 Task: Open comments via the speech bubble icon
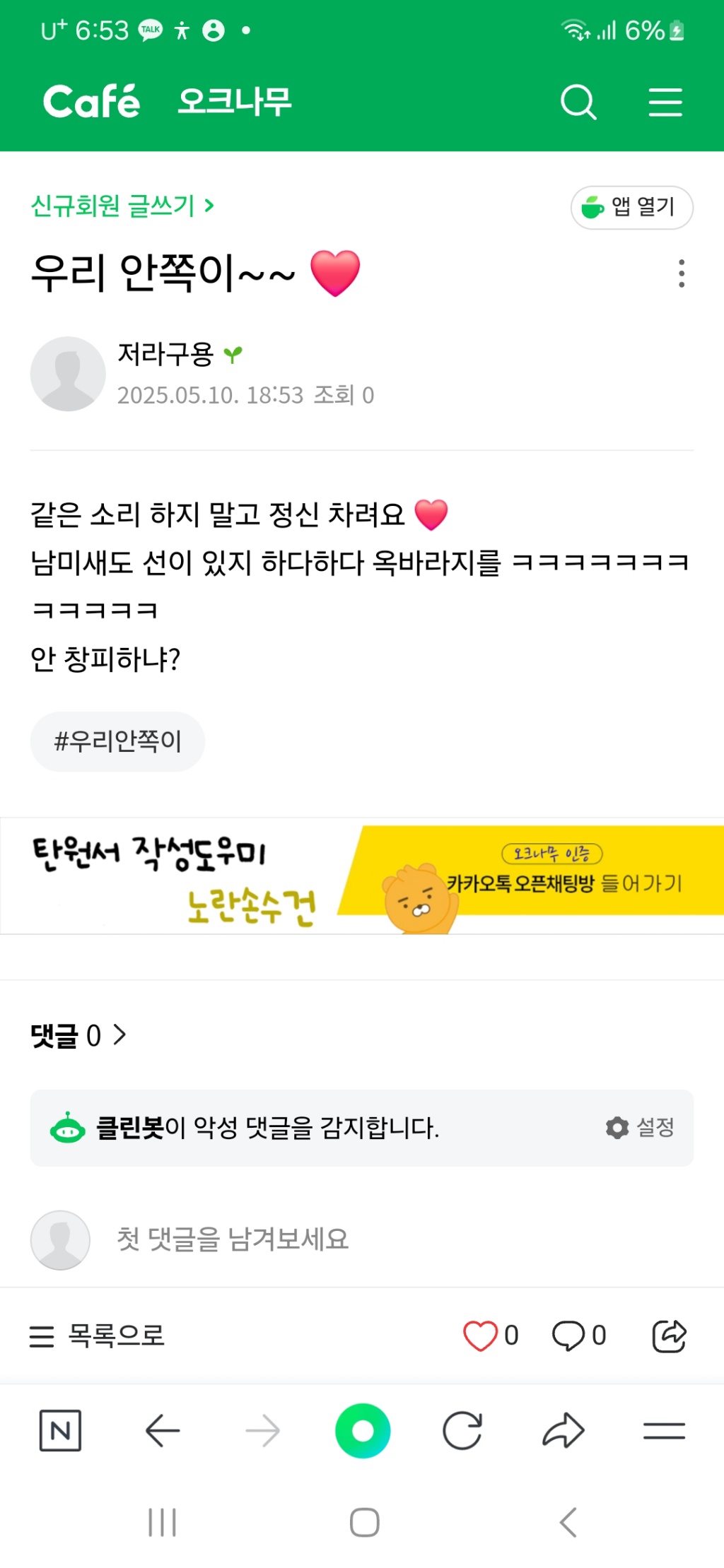(x=568, y=1336)
